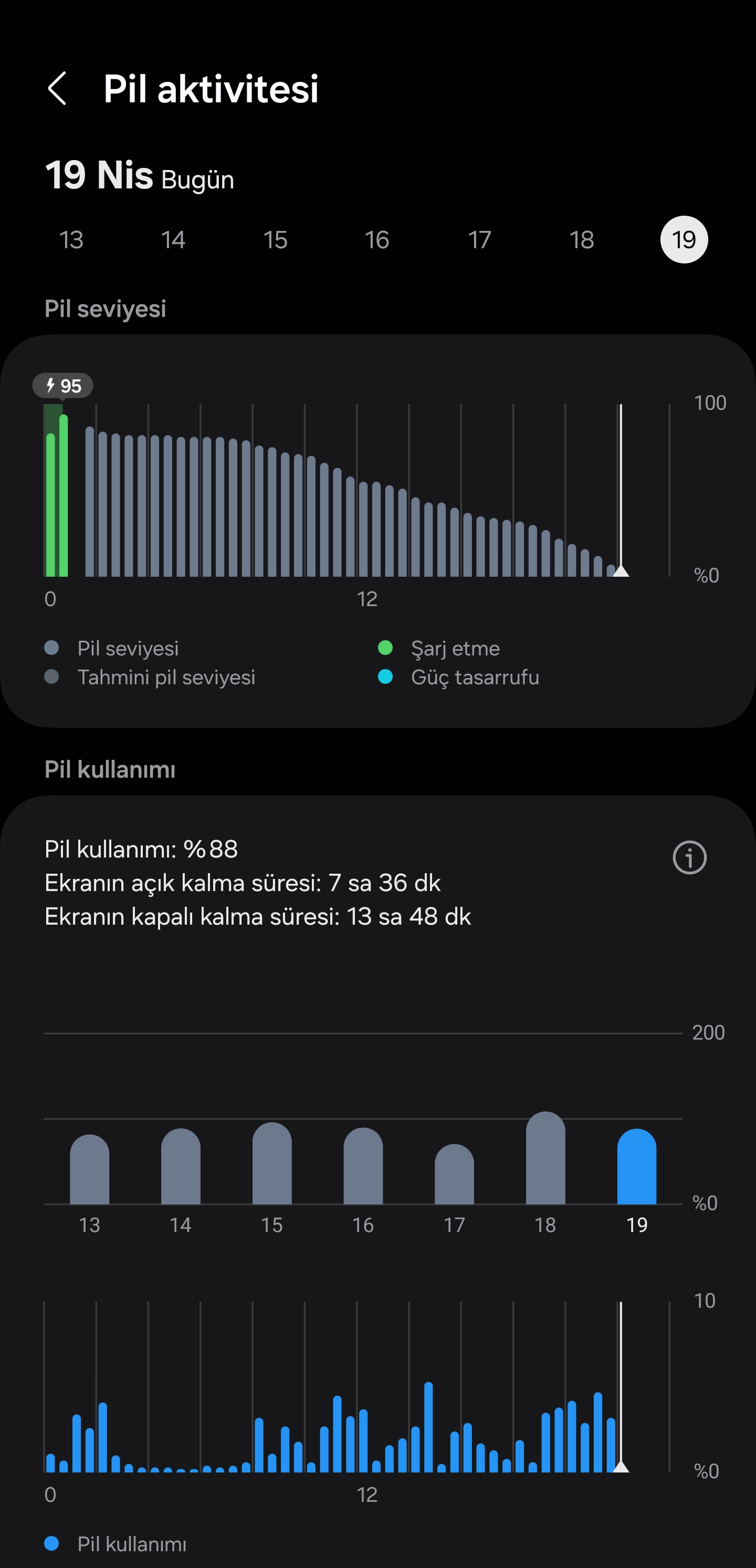Select the day 16 bar in weekly usage chart

(363, 1167)
